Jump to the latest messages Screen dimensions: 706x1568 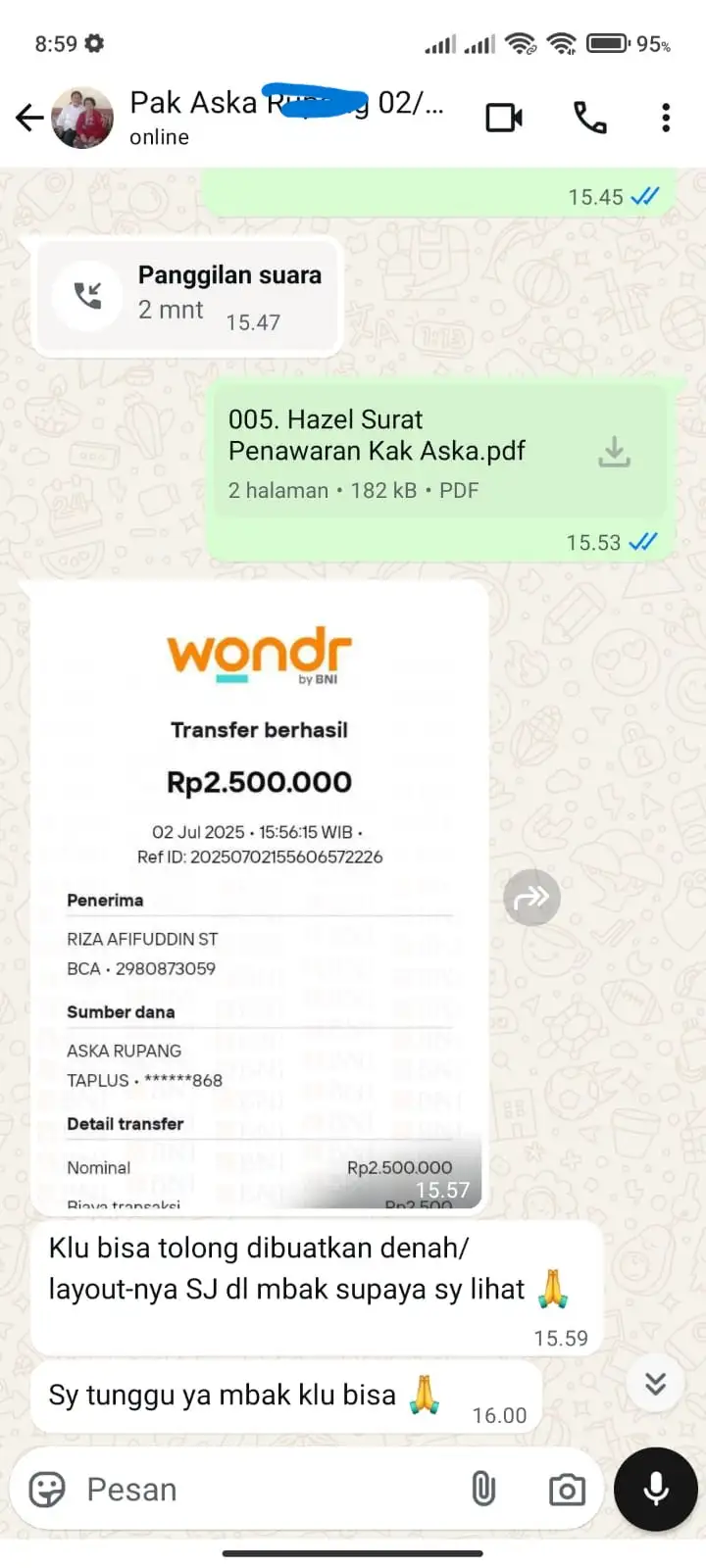pos(655,1383)
